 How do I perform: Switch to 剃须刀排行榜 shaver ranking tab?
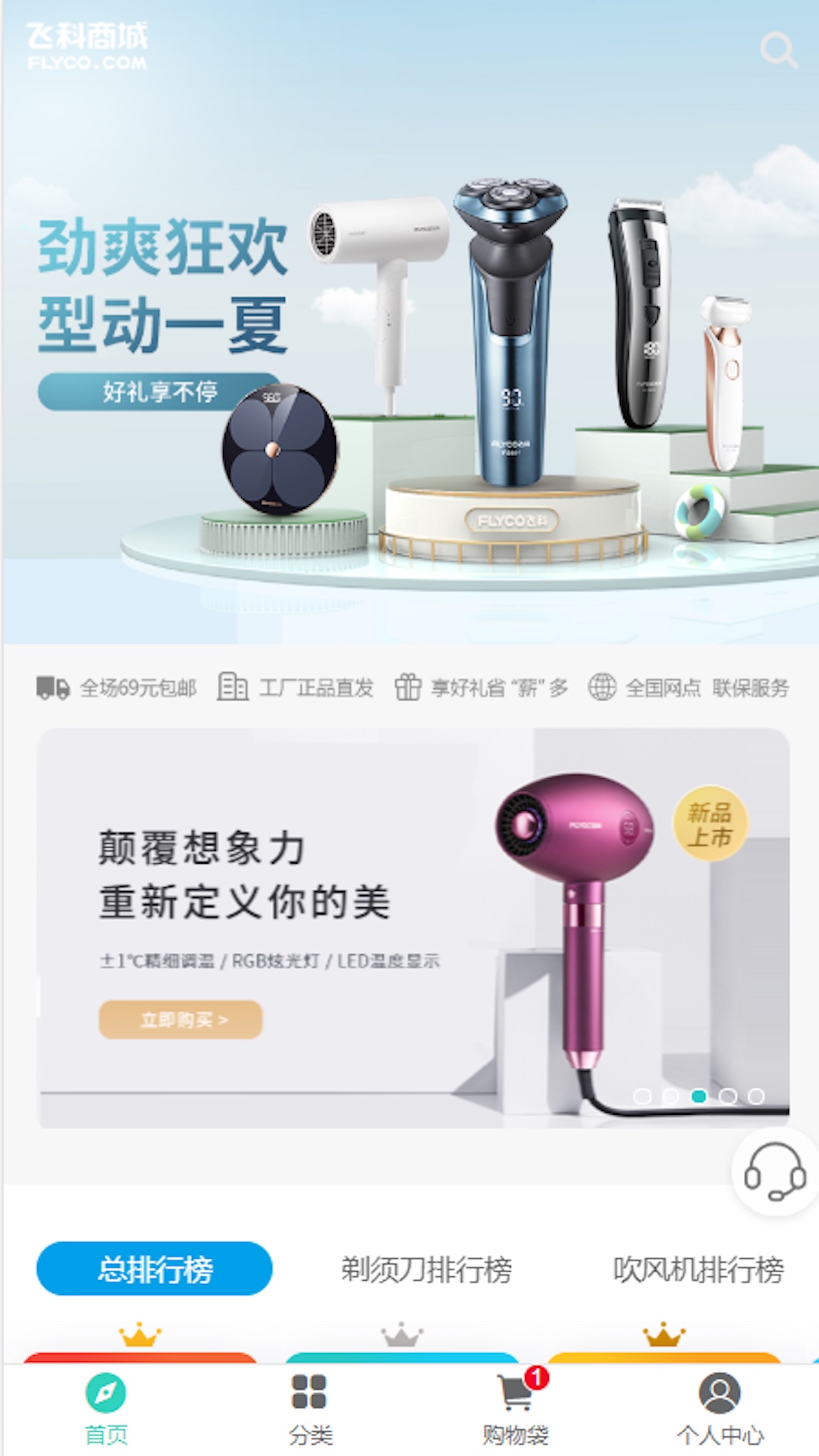click(426, 1269)
